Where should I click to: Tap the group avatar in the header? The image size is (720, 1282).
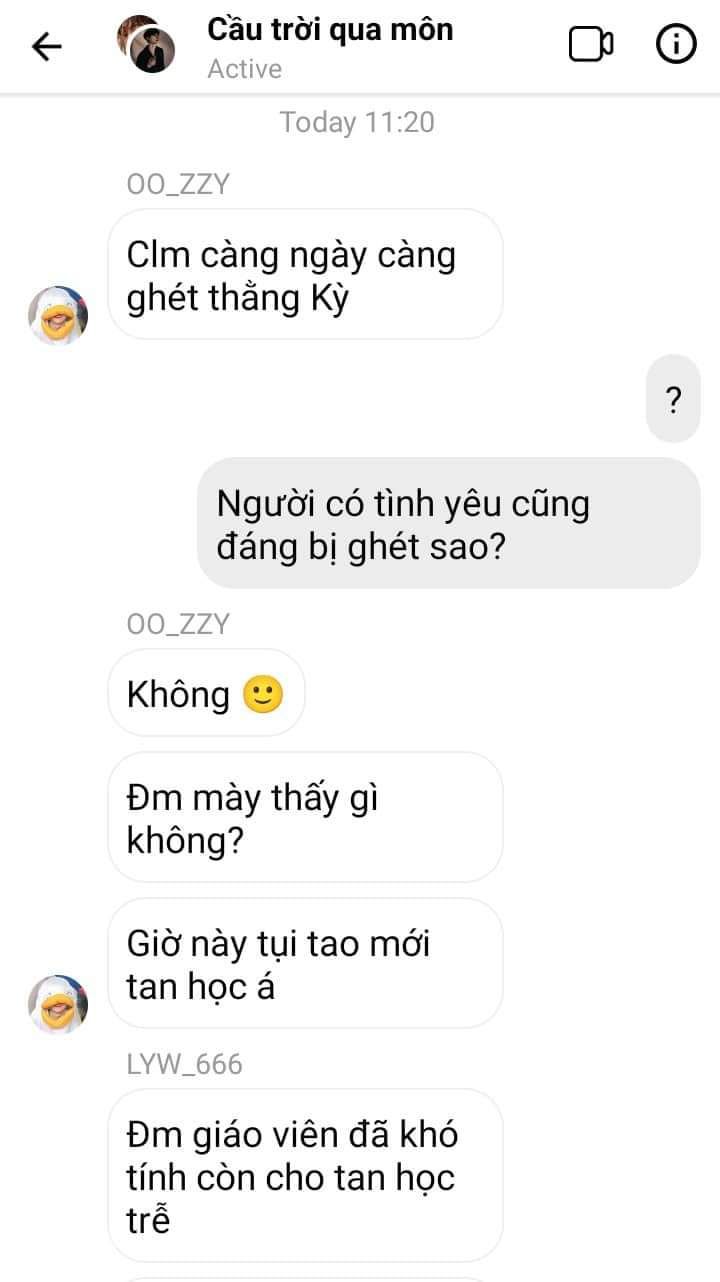point(146,45)
